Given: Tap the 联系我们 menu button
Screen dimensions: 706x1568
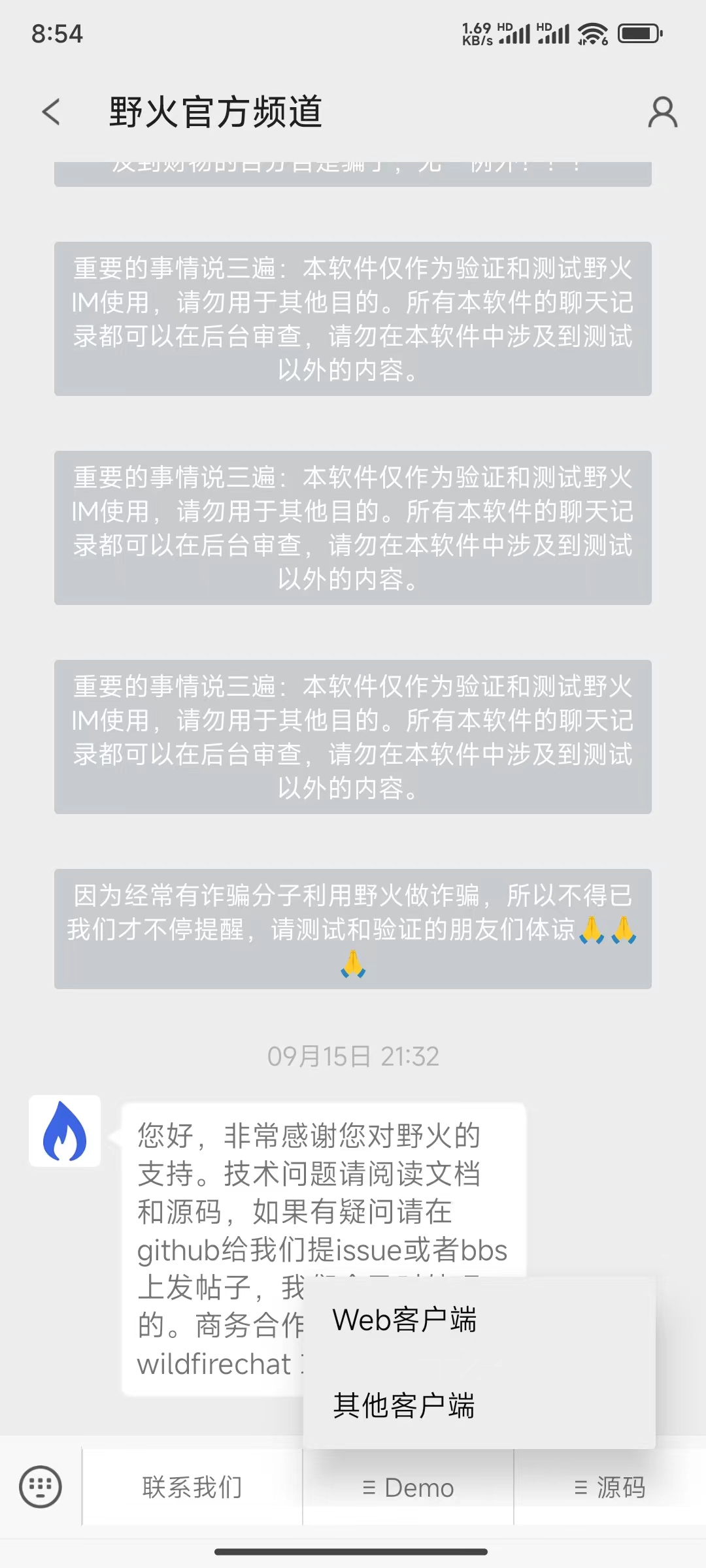Looking at the screenshot, I should click(192, 1488).
